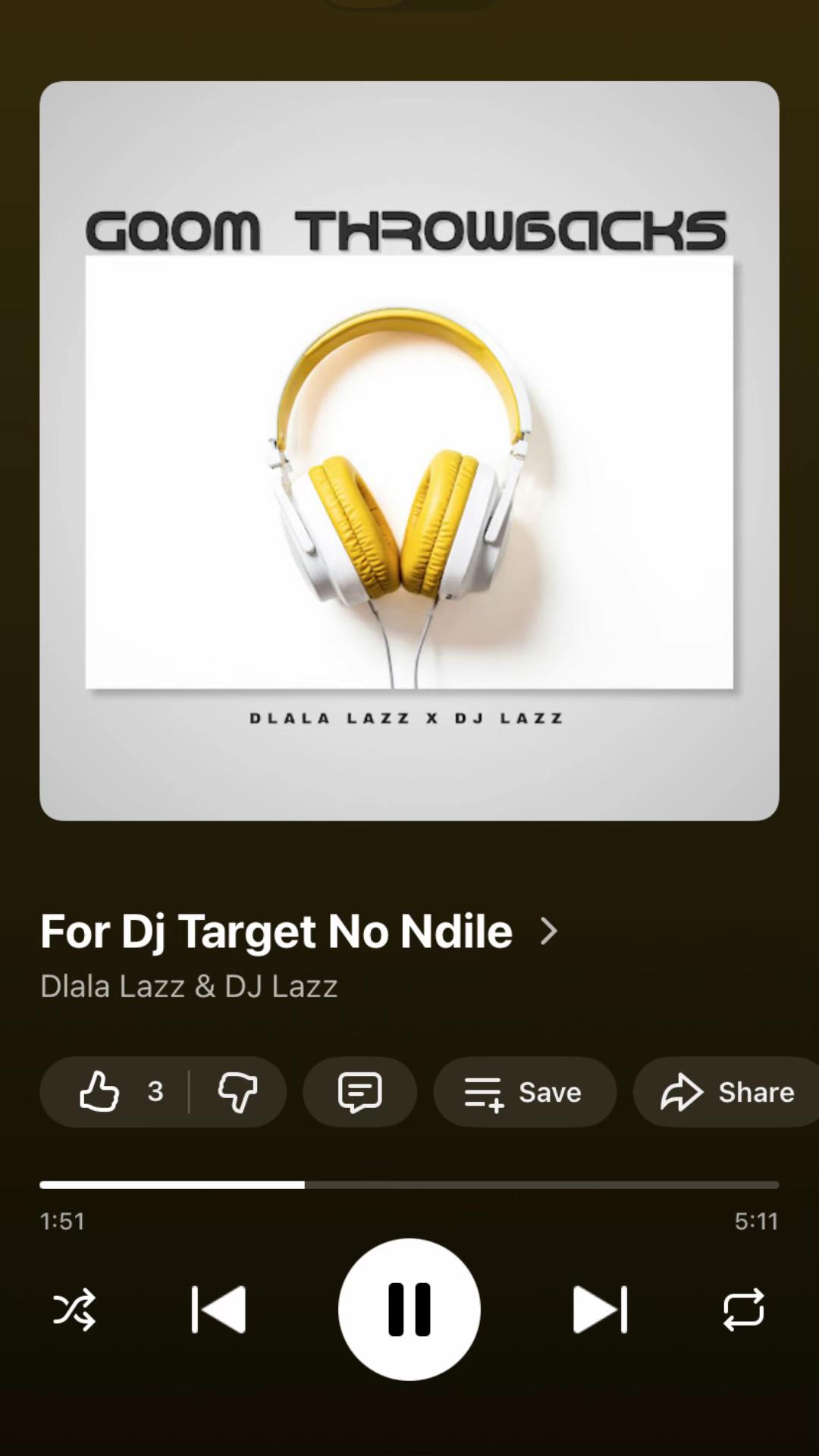819x1456 pixels.
Task: Open artist Dlala Lazz & DJ Lazz
Action: pyautogui.click(x=189, y=987)
